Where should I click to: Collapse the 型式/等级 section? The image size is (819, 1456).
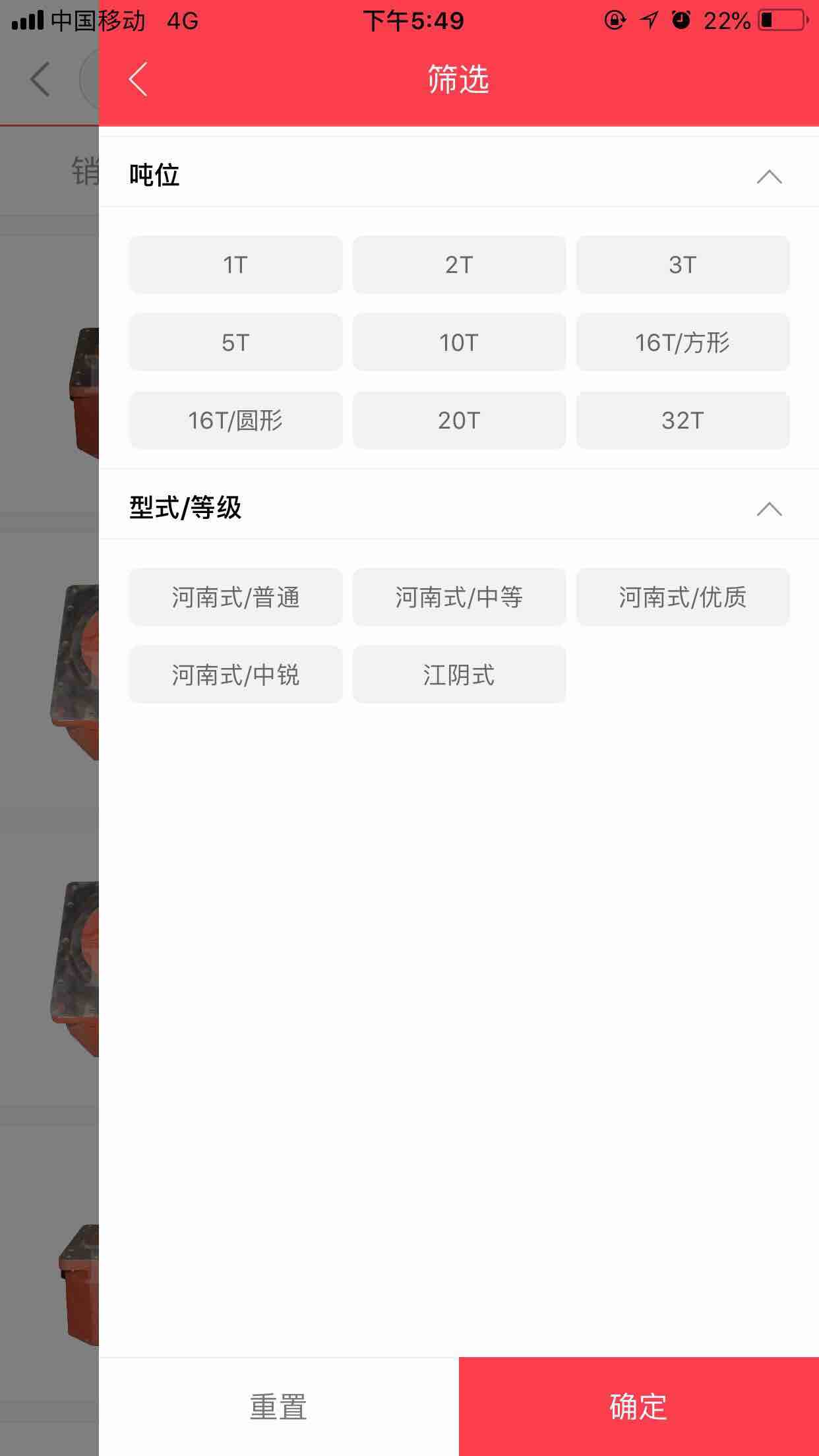pos(769,508)
